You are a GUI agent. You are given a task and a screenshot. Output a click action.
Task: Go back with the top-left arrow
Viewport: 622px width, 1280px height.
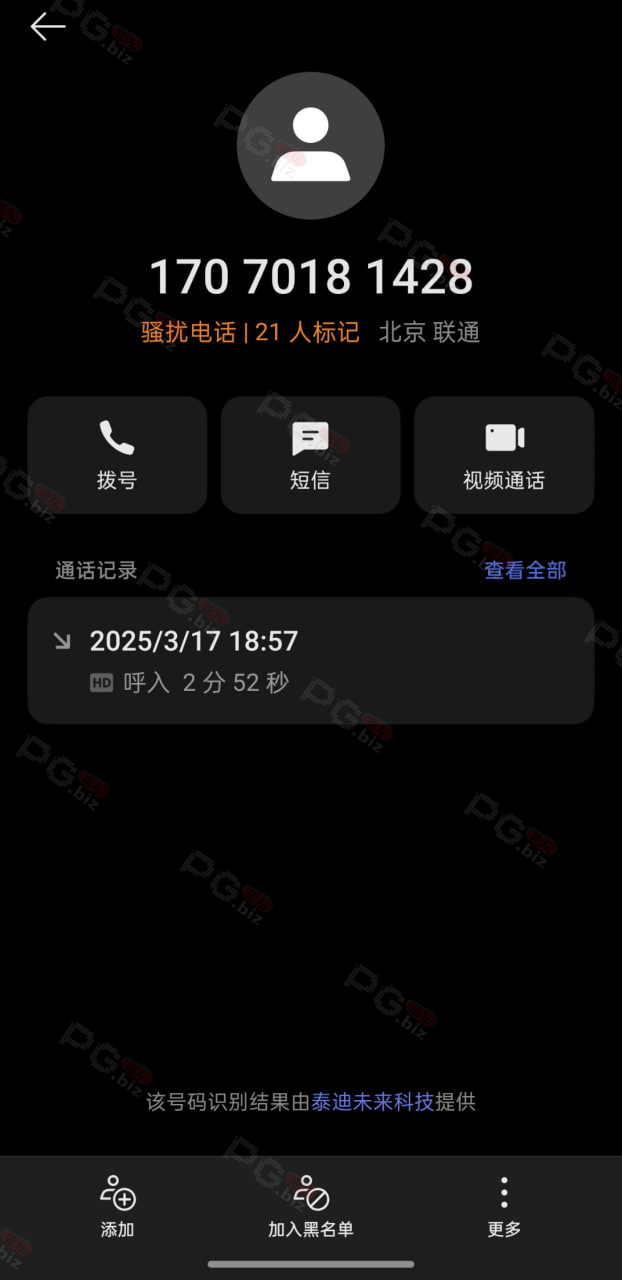tap(48, 27)
